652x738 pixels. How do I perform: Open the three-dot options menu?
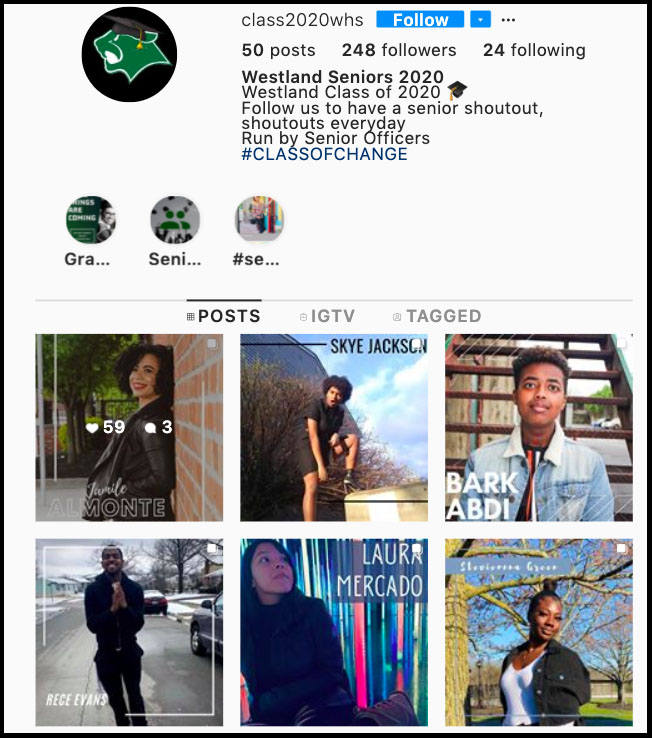pyautogui.click(x=509, y=20)
